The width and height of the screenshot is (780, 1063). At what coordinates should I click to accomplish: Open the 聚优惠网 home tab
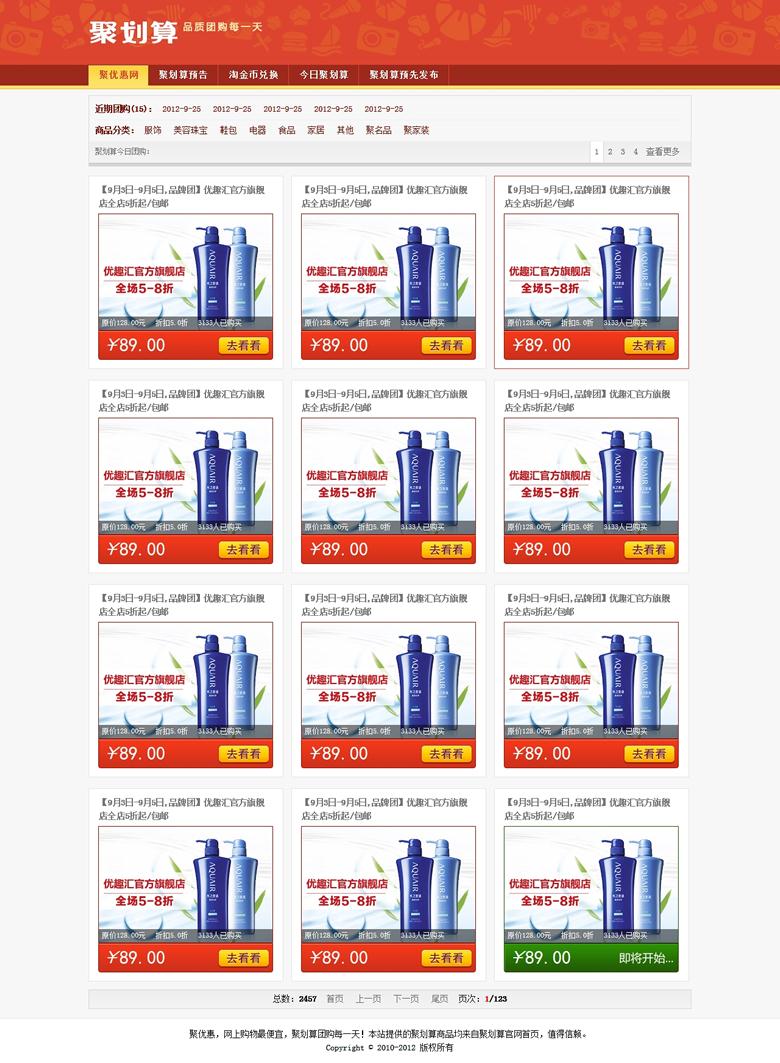click(x=118, y=75)
